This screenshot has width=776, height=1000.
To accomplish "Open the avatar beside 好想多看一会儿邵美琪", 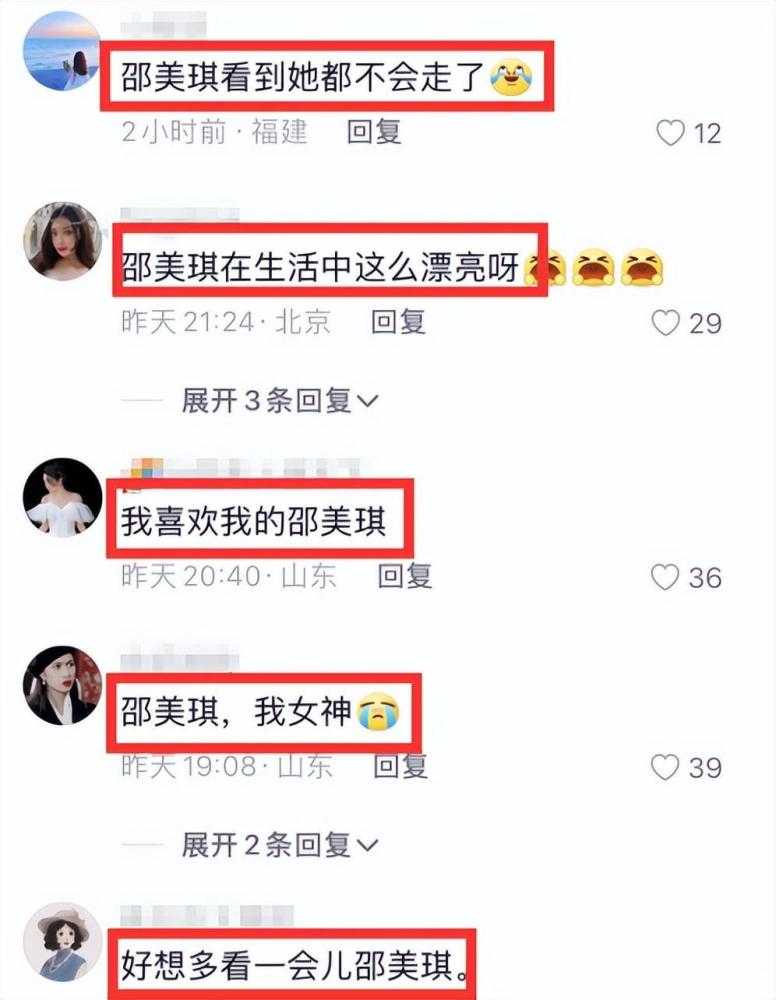I will (62, 941).
